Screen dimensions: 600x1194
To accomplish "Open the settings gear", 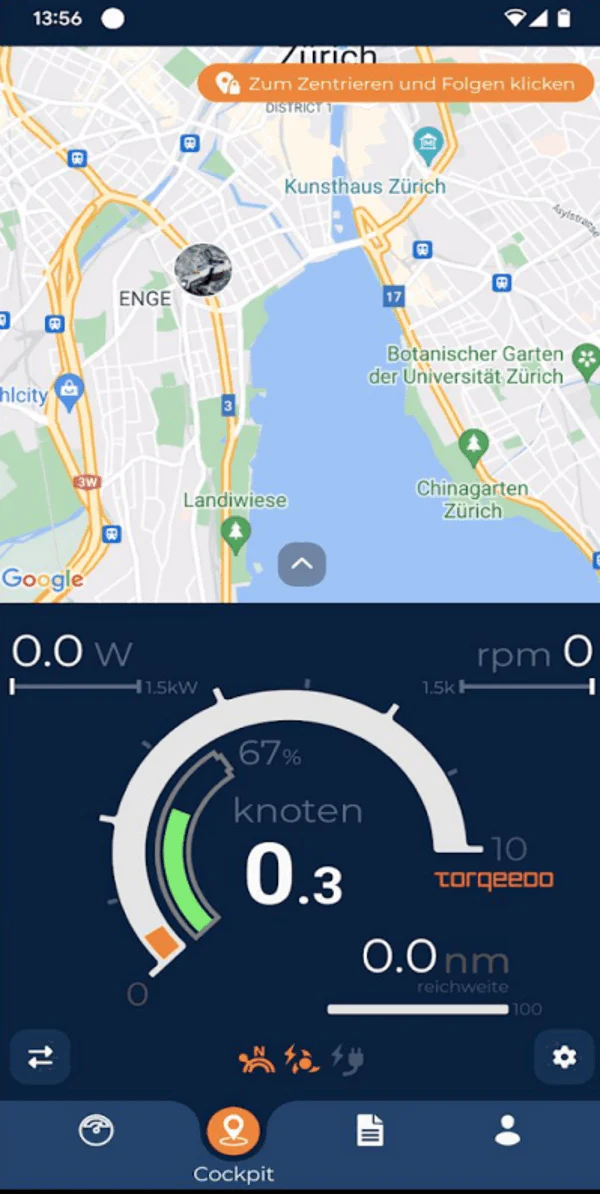I will [x=564, y=1057].
